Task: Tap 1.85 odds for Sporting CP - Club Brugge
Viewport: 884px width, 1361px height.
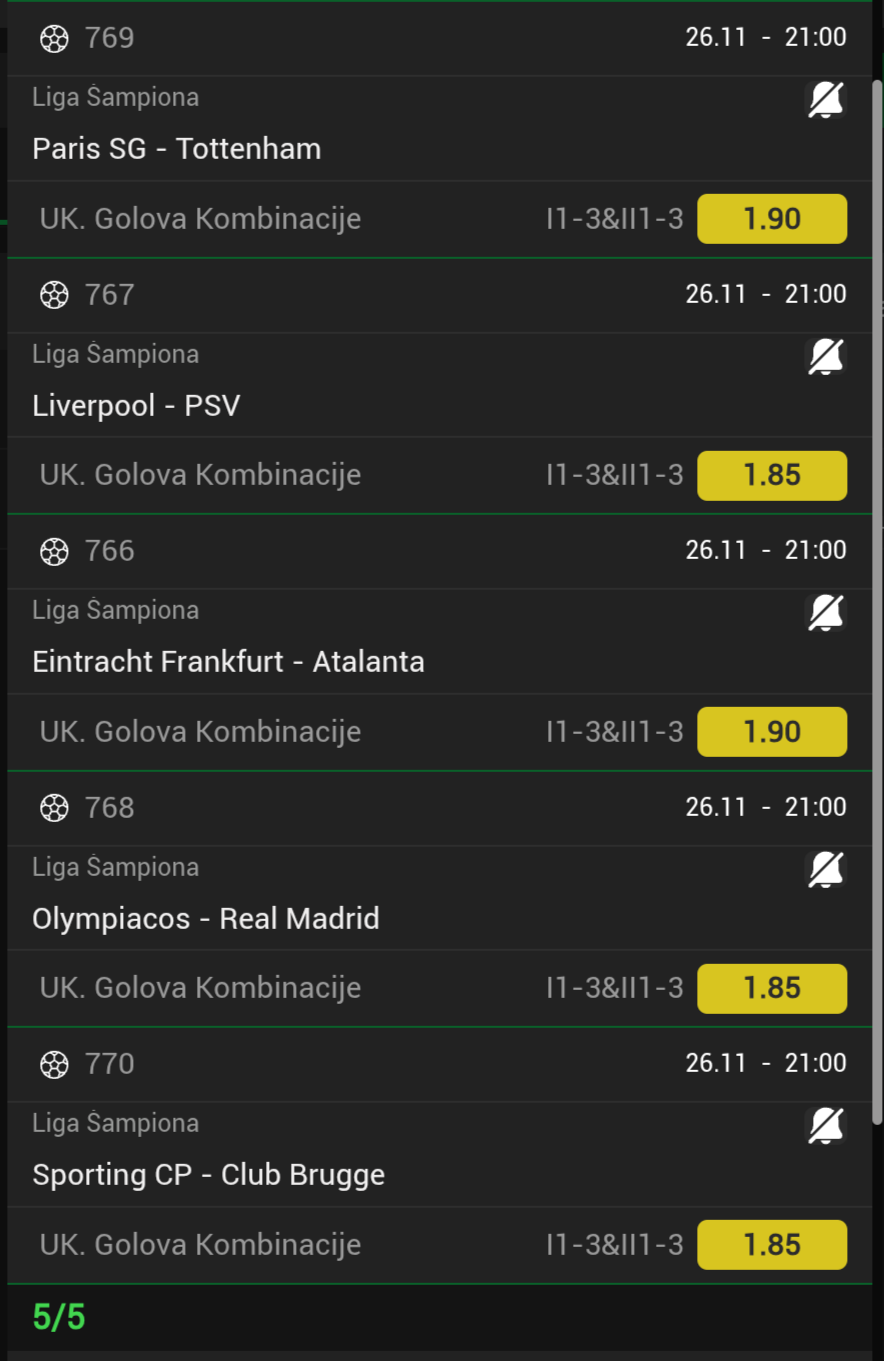Action: tap(771, 1245)
